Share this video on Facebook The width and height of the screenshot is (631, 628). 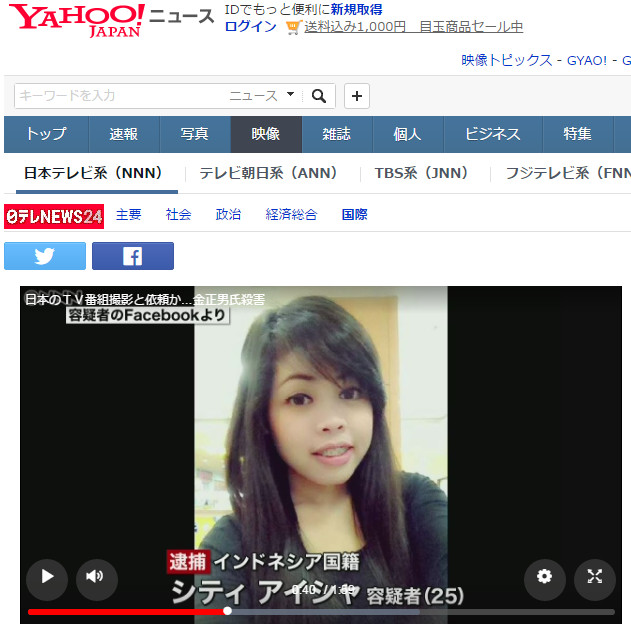pos(133,256)
